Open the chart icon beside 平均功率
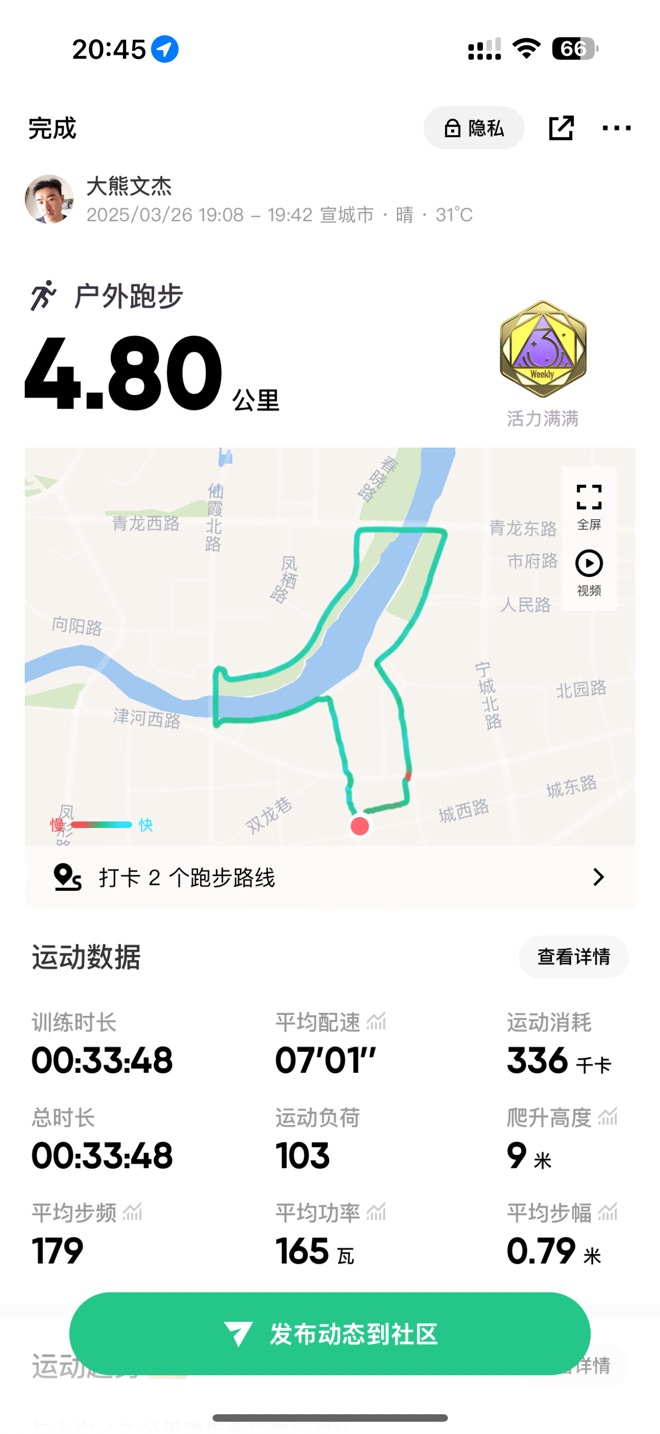 click(x=376, y=1213)
